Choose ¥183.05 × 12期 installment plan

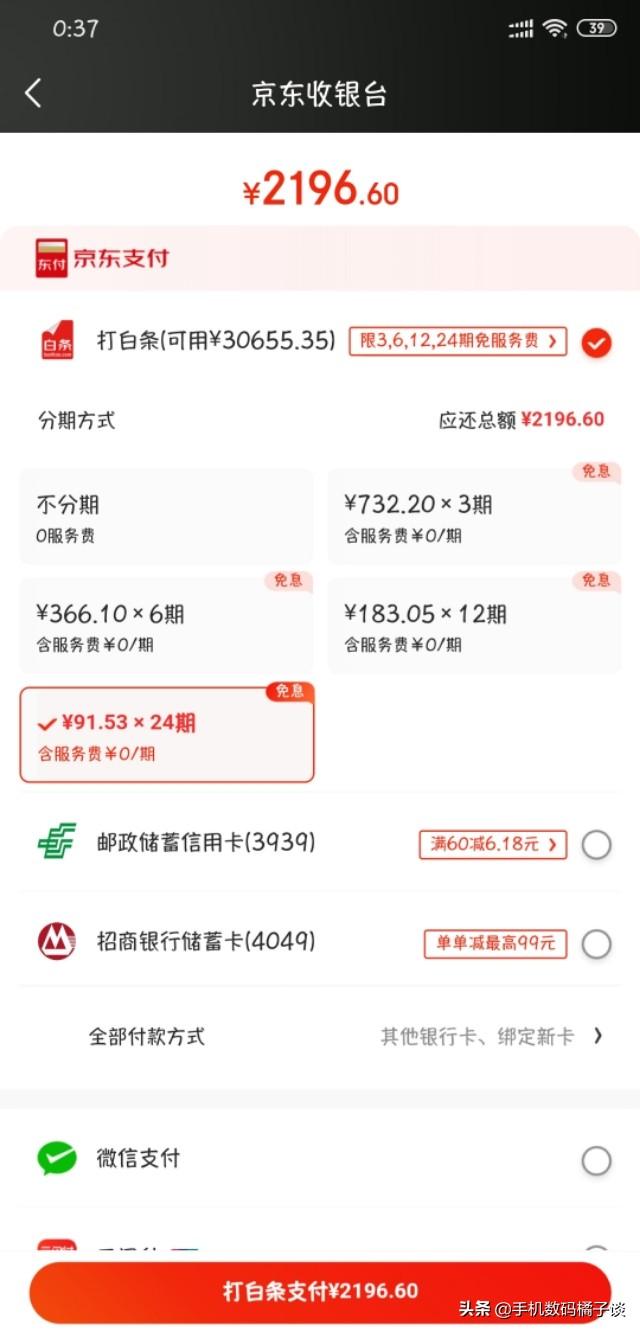tap(474, 626)
